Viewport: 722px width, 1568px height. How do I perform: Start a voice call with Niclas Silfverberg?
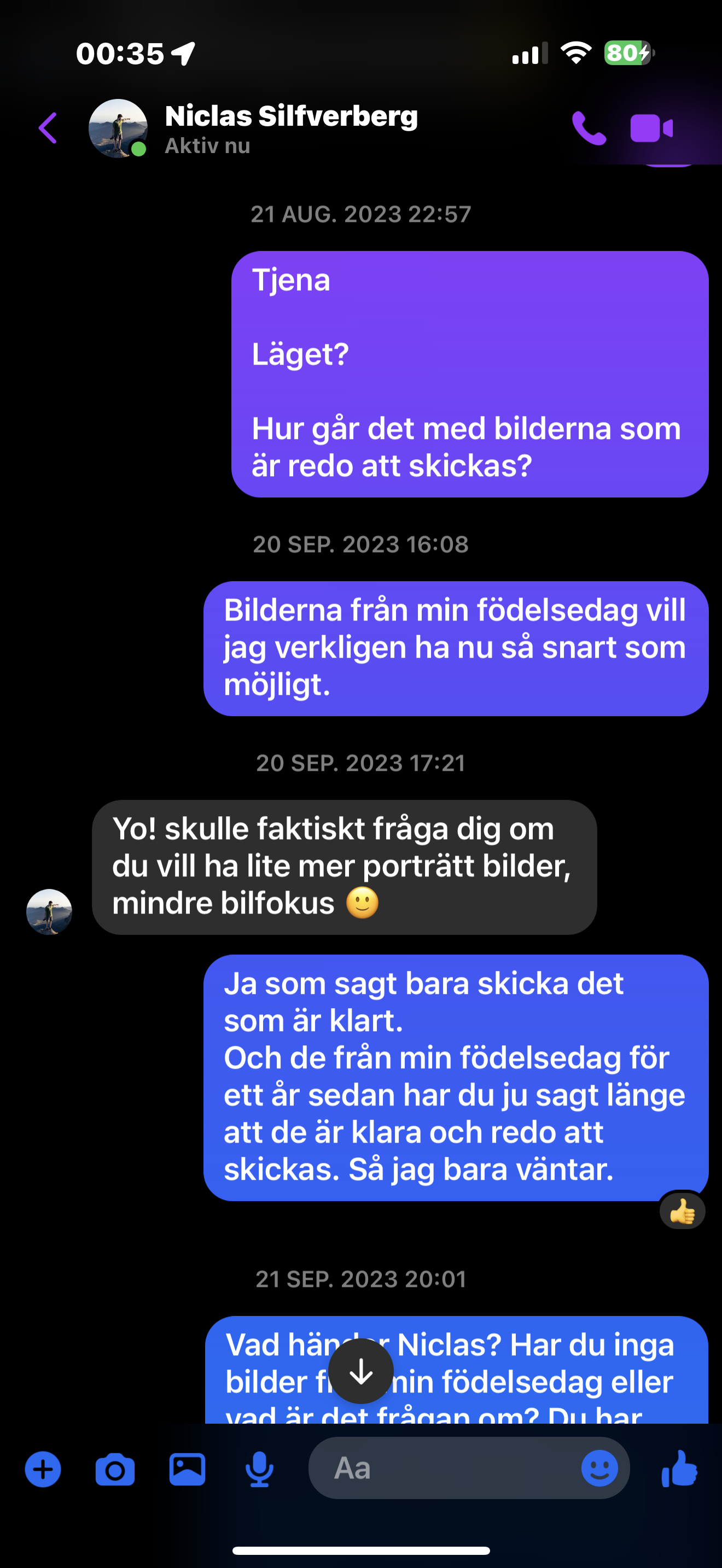tap(589, 128)
